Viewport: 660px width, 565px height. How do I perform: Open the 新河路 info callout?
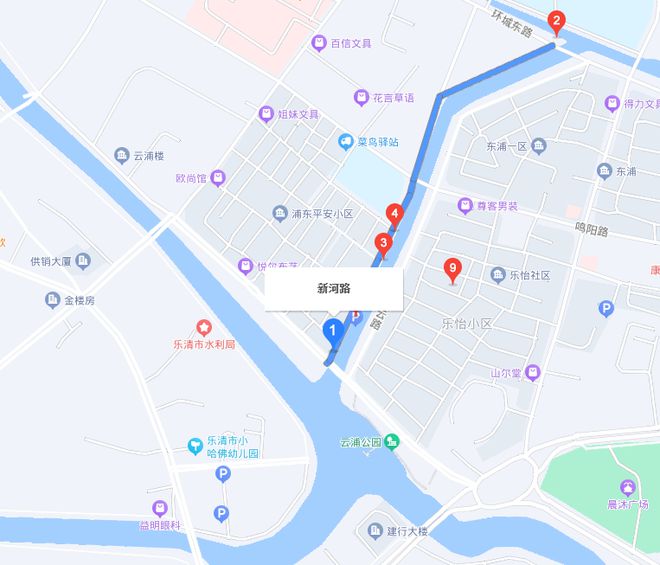pos(333,289)
